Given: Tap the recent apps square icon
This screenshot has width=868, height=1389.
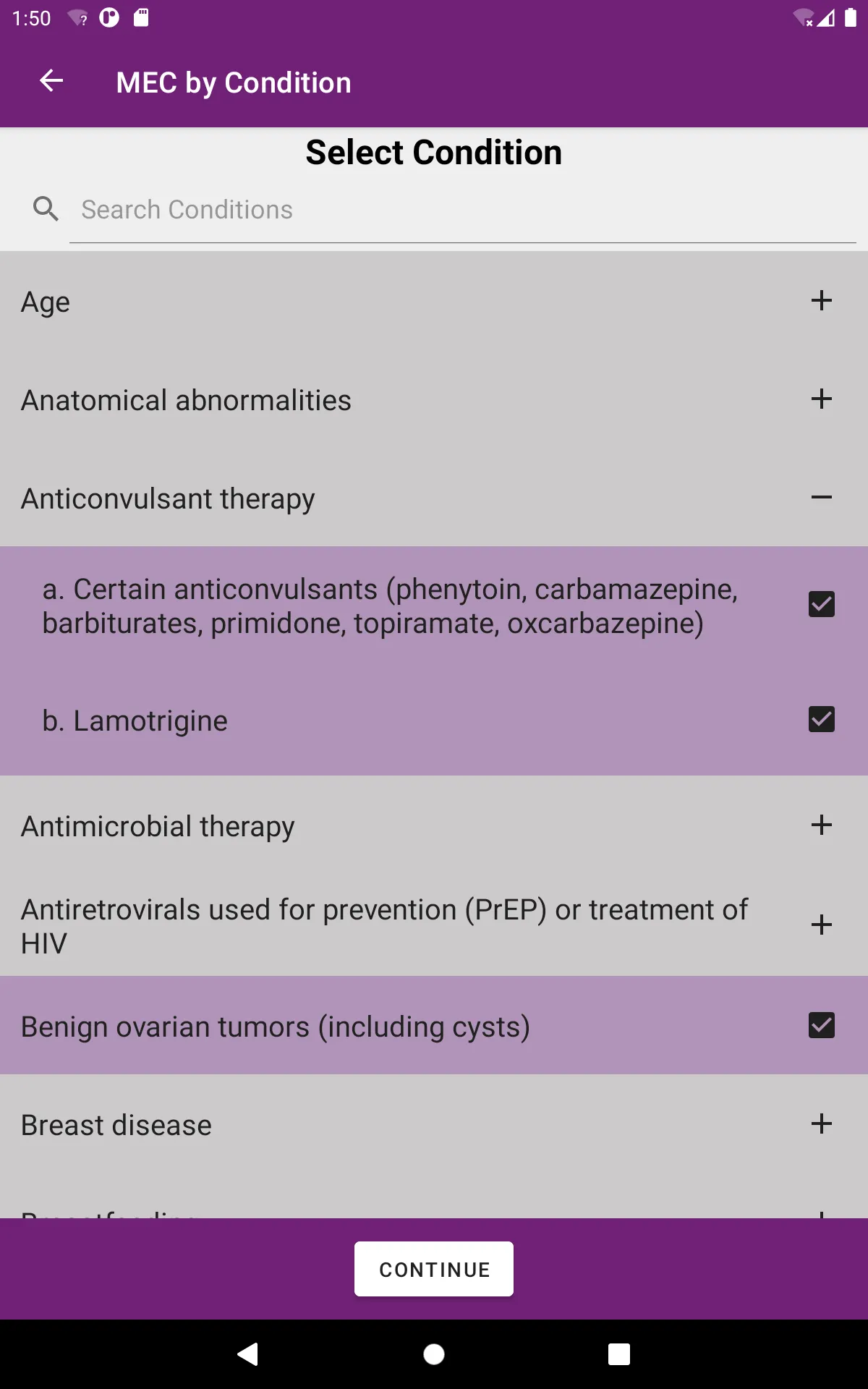Looking at the screenshot, I should [x=618, y=1355].
